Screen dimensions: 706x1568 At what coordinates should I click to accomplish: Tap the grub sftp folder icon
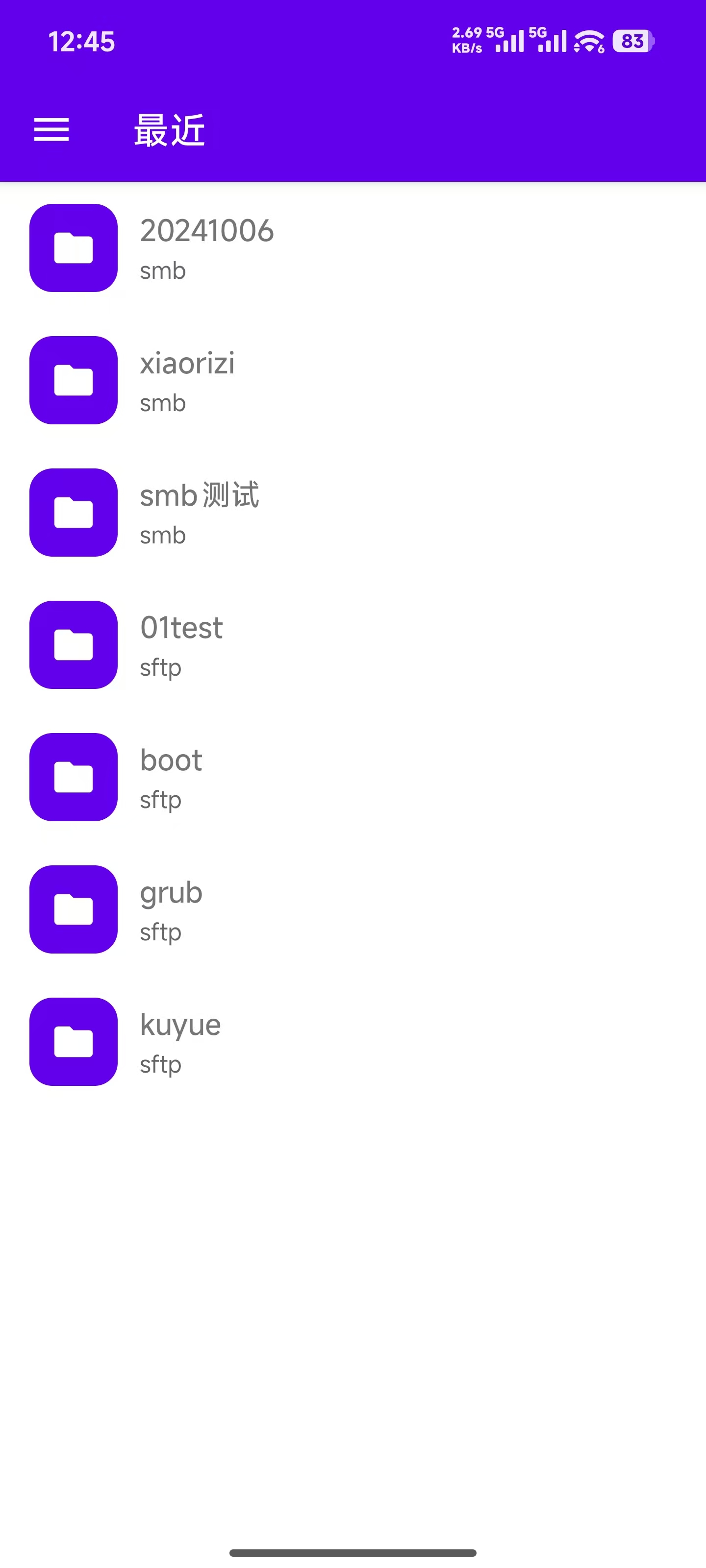click(x=73, y=910)
